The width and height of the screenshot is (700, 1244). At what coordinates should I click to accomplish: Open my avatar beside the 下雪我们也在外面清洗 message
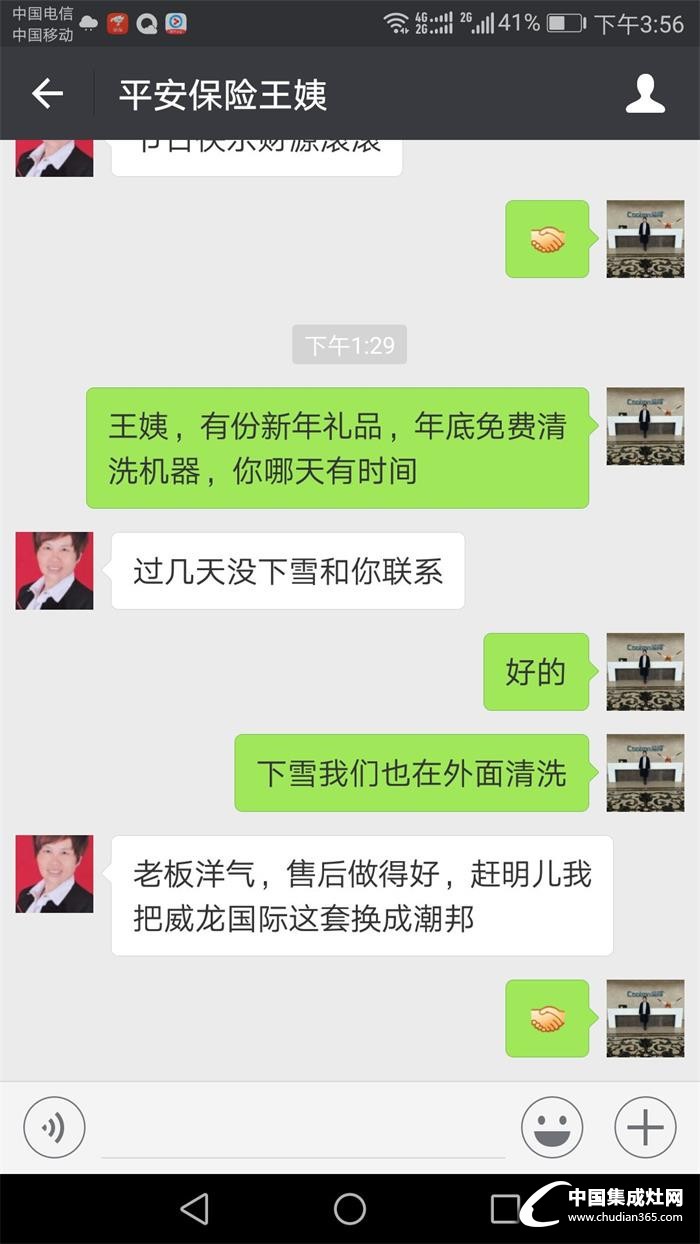[x=645, y=773]
